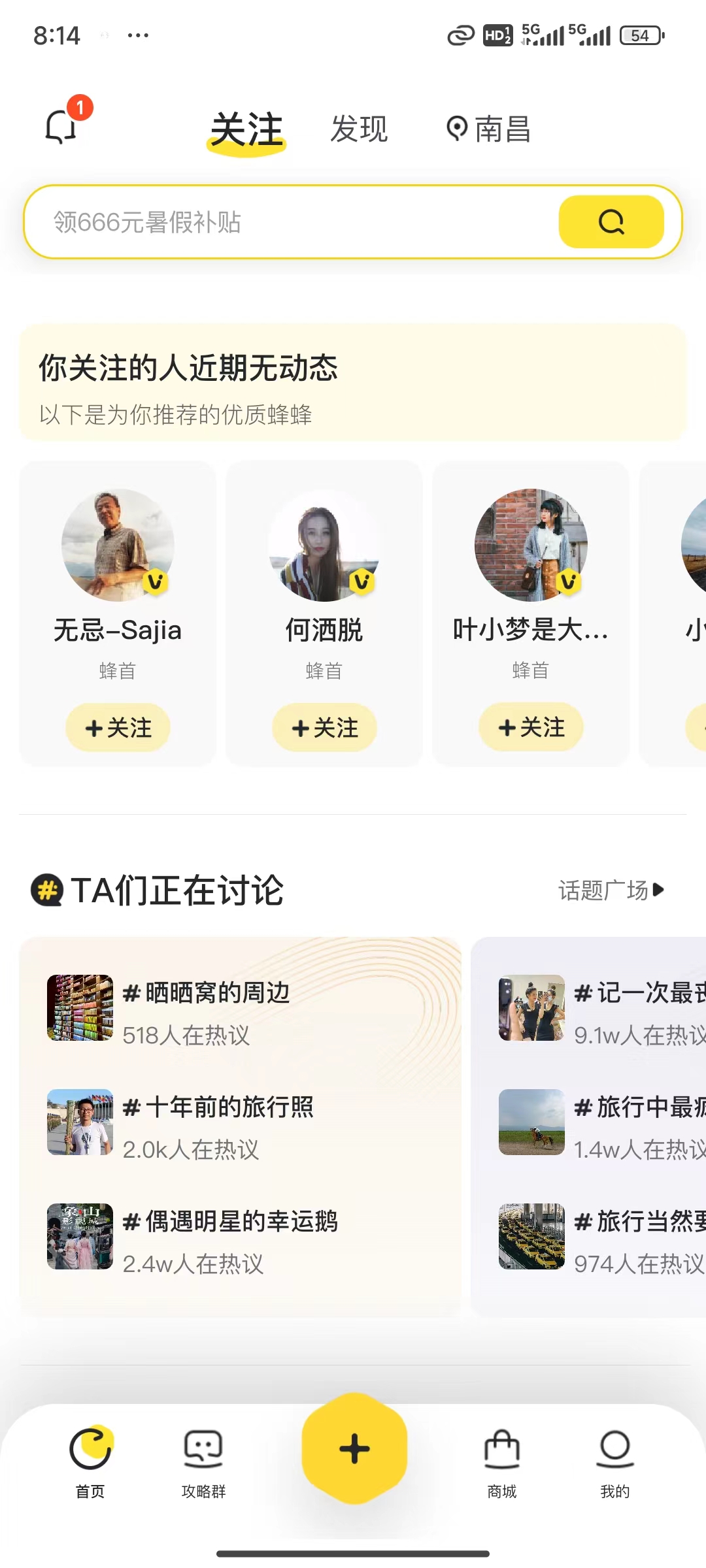Tap the search field showing 领666元暑假补贴
Image resolution: width=706 pixels, height=1568 pixels.
click(291, 222)
